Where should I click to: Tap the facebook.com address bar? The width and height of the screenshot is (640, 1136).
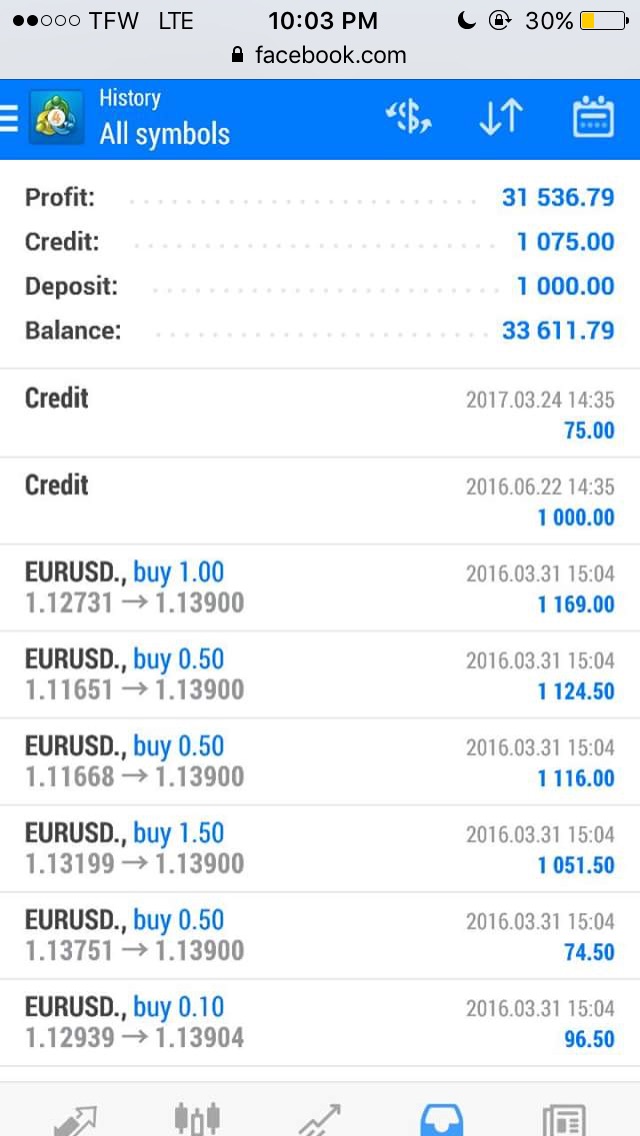coord(319,55)
